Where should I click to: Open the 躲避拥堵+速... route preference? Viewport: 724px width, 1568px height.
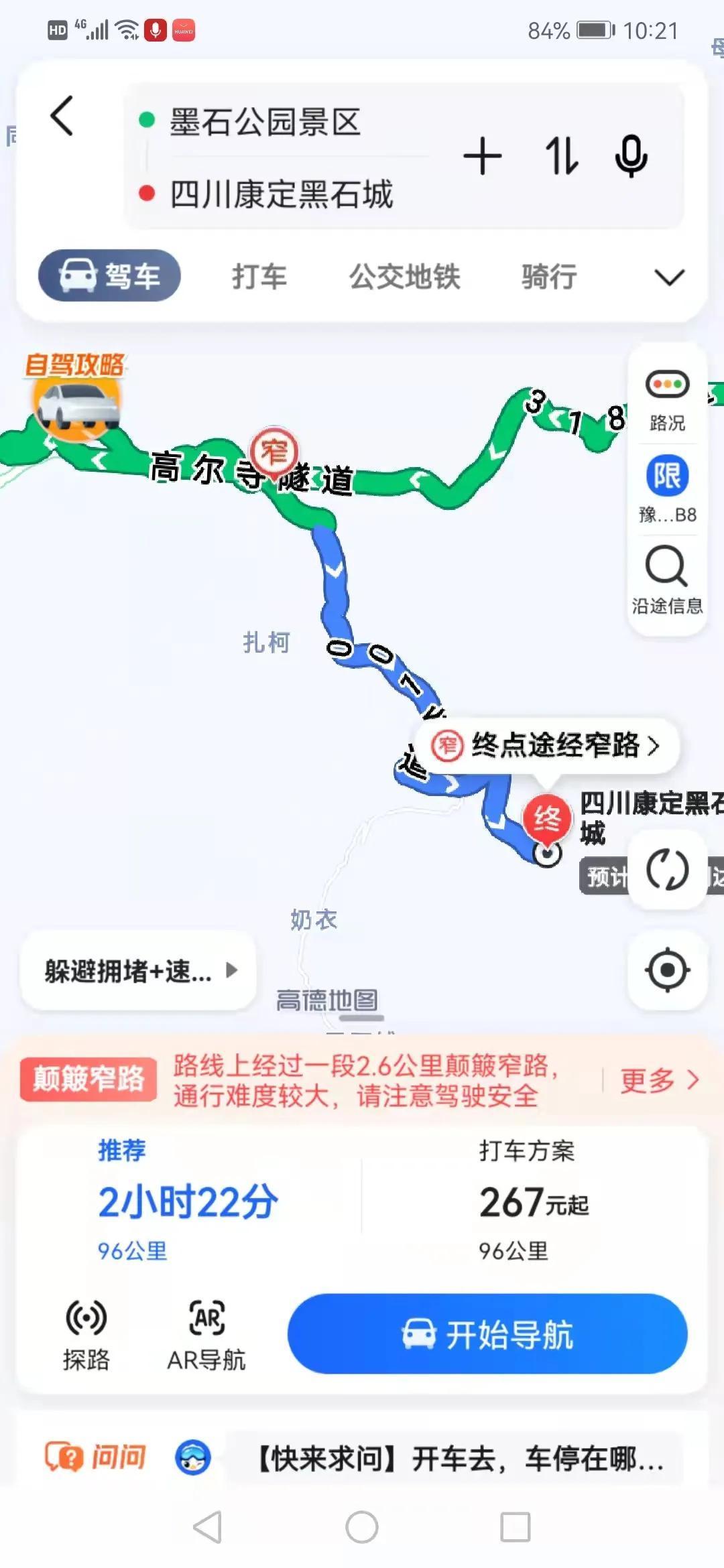coord(139,970)
